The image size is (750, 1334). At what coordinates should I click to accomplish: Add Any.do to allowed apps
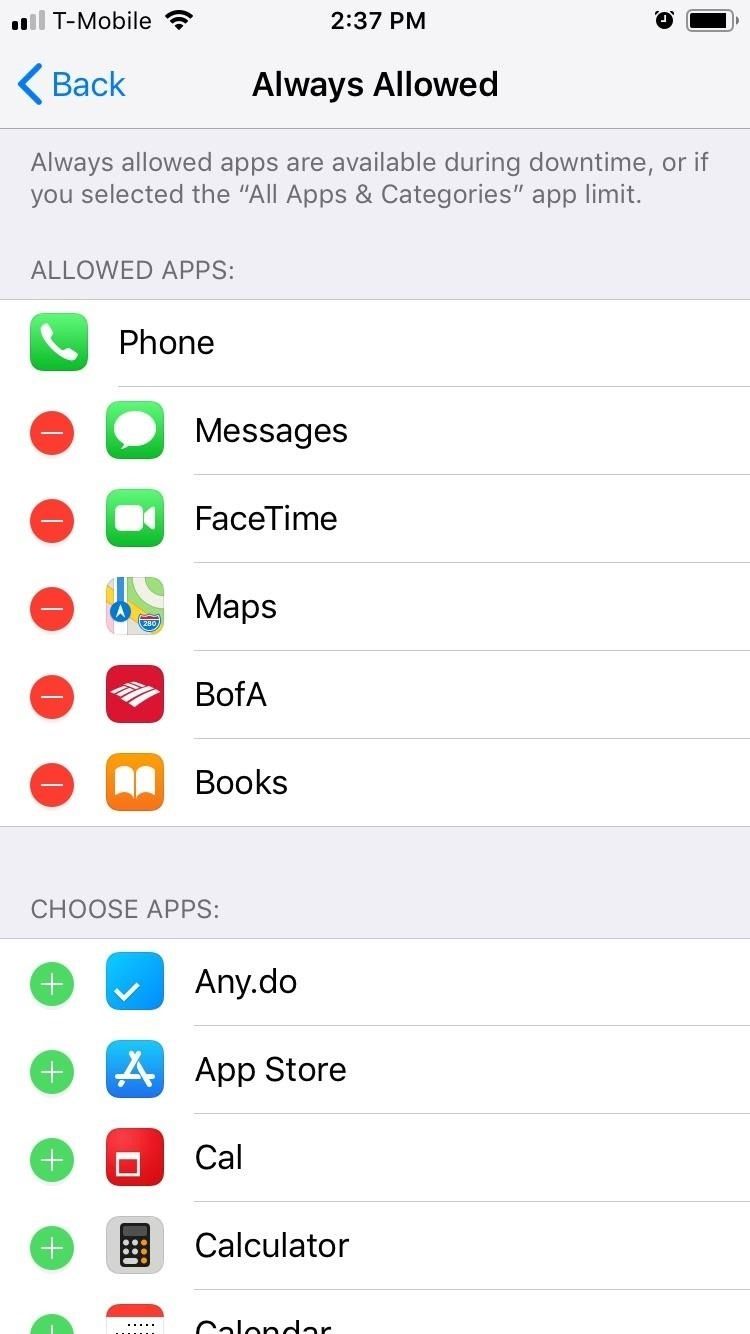52,983
